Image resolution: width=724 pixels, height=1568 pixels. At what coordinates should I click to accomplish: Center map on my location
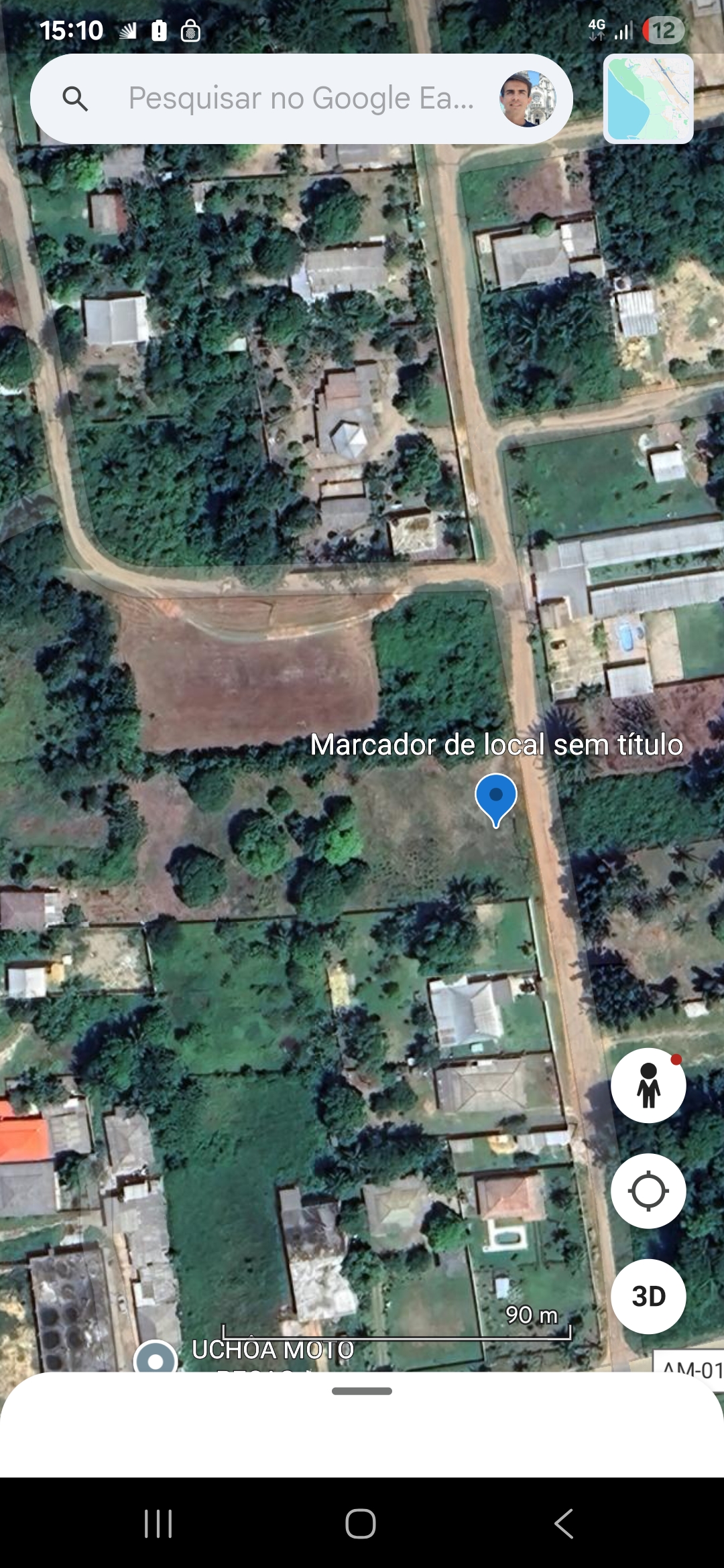point(648,1191)
